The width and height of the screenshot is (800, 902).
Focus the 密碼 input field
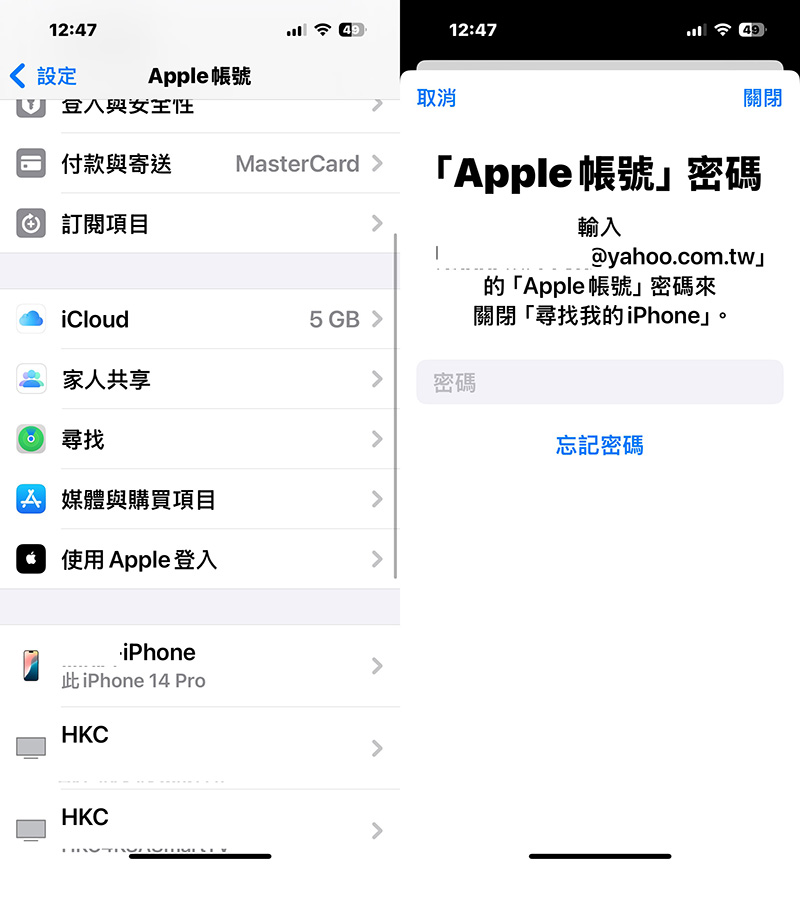600,383
